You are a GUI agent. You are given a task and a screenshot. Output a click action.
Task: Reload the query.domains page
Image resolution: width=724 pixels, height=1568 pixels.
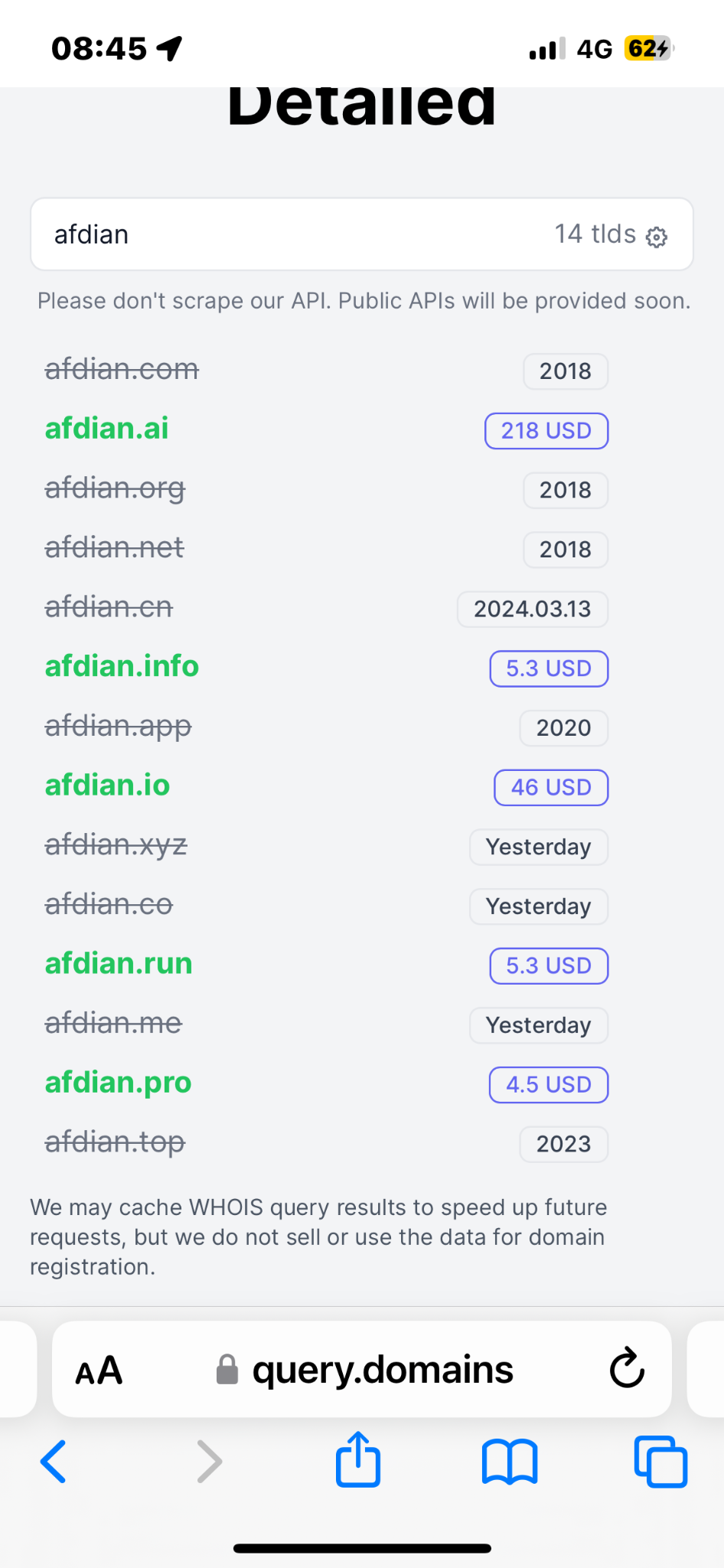(627, 1369)
